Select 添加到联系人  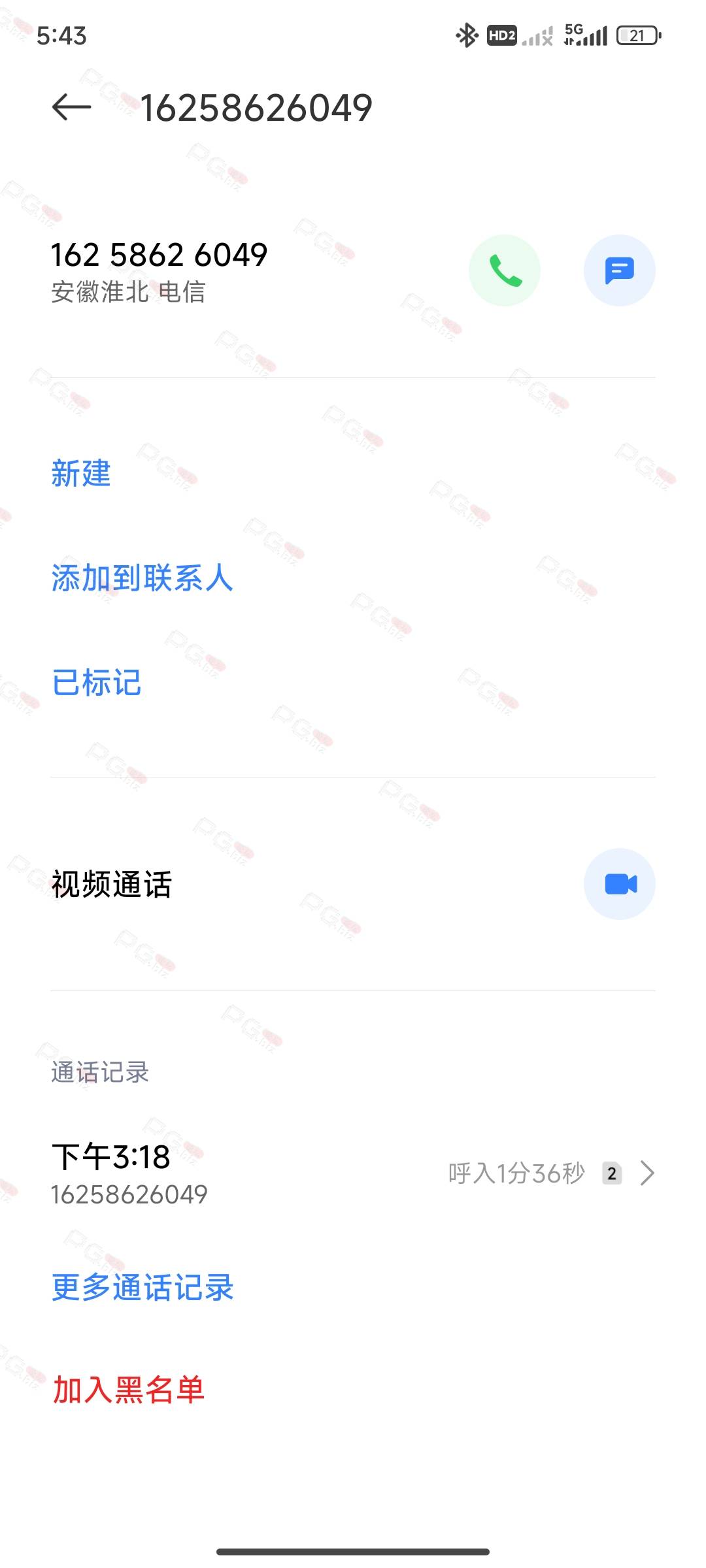point(143,578)
